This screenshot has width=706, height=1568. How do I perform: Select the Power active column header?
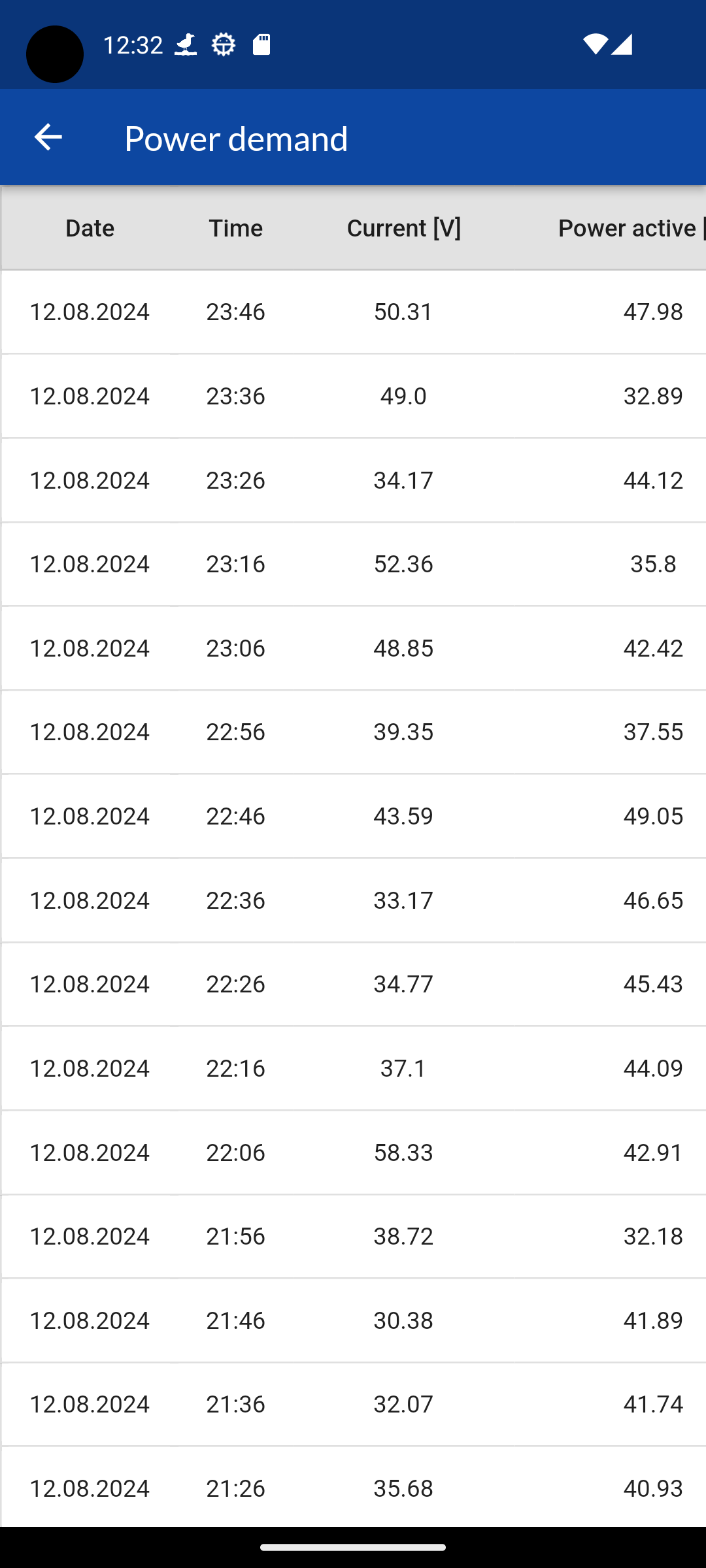point(628,227)
